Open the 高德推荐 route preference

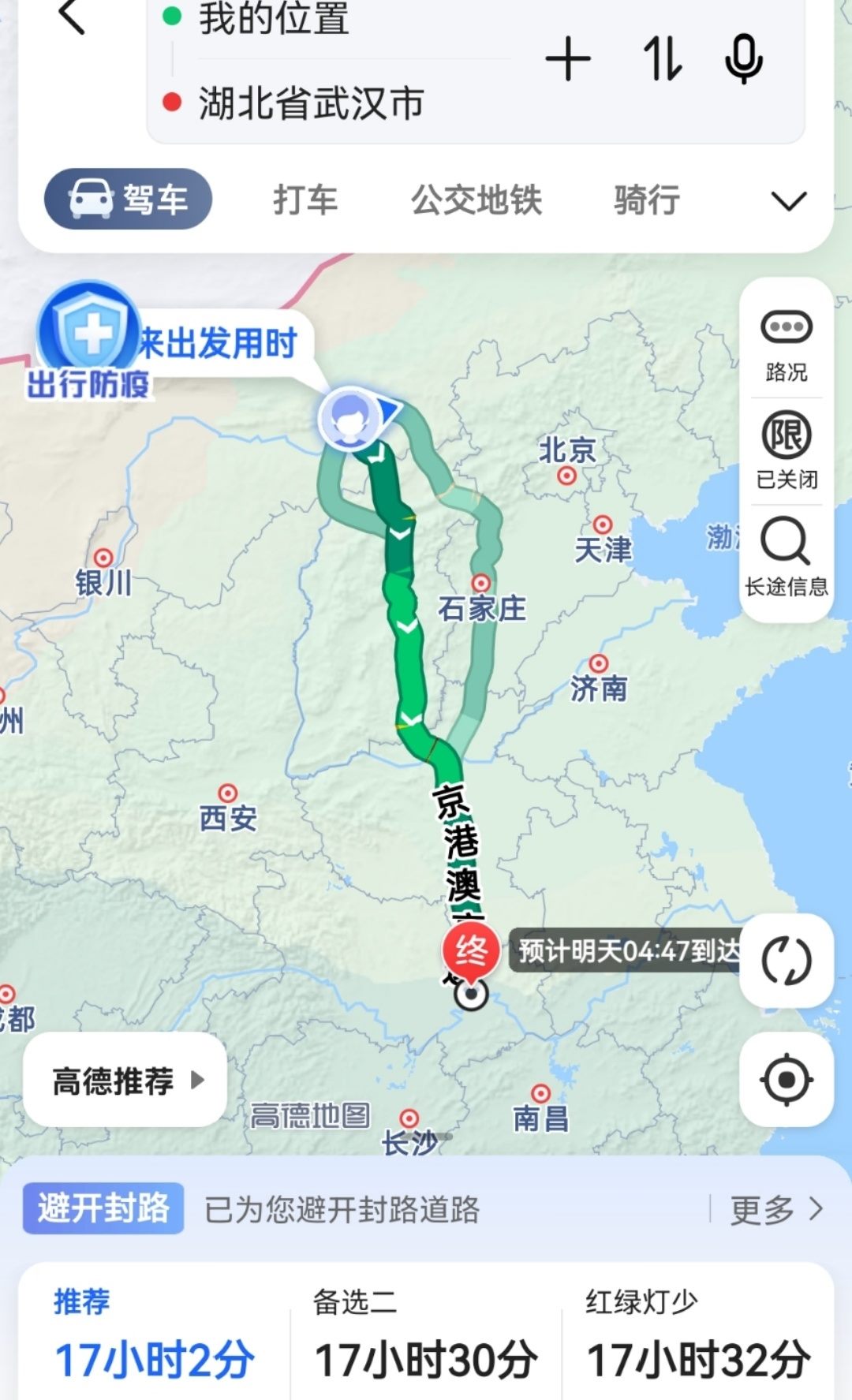click(126, 1080)
